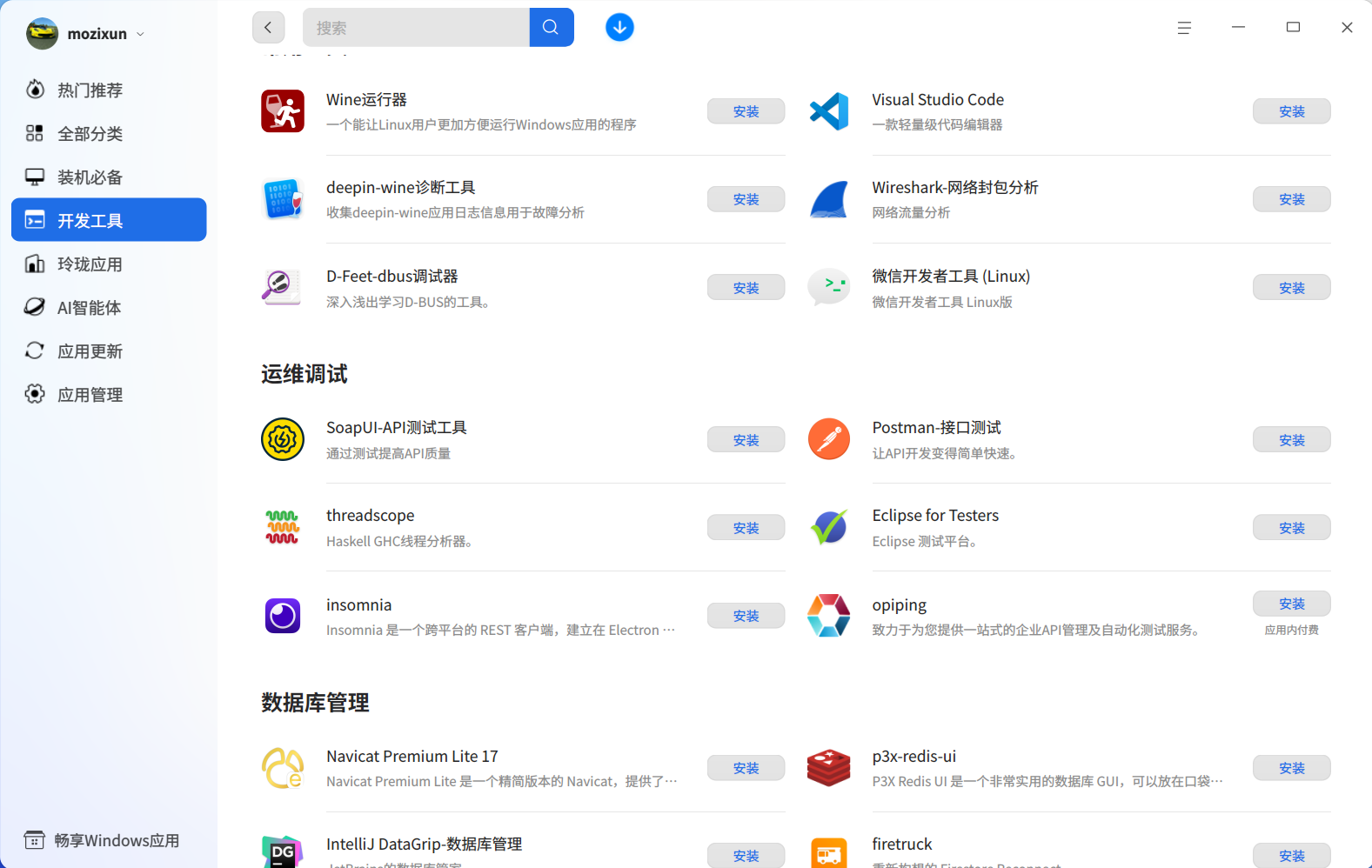Go back with the arrow button
The image size is (1372, 868).
click(x=268, y=28)
